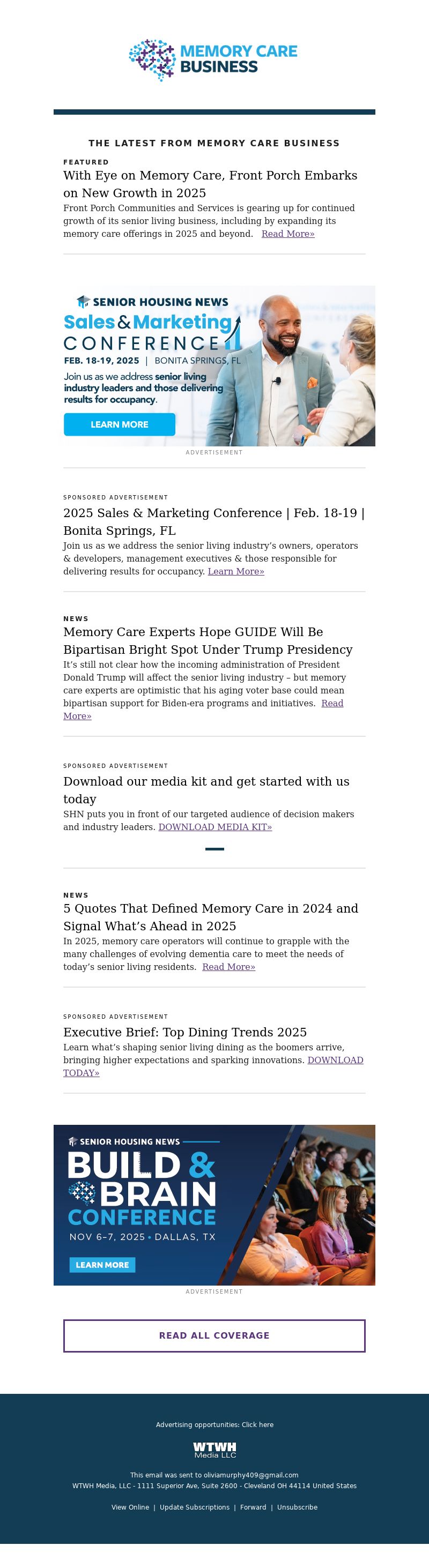Open the advertising opportunities Click here link
The width and height of the screenshot is (429, 1568).
point(257,1424)
